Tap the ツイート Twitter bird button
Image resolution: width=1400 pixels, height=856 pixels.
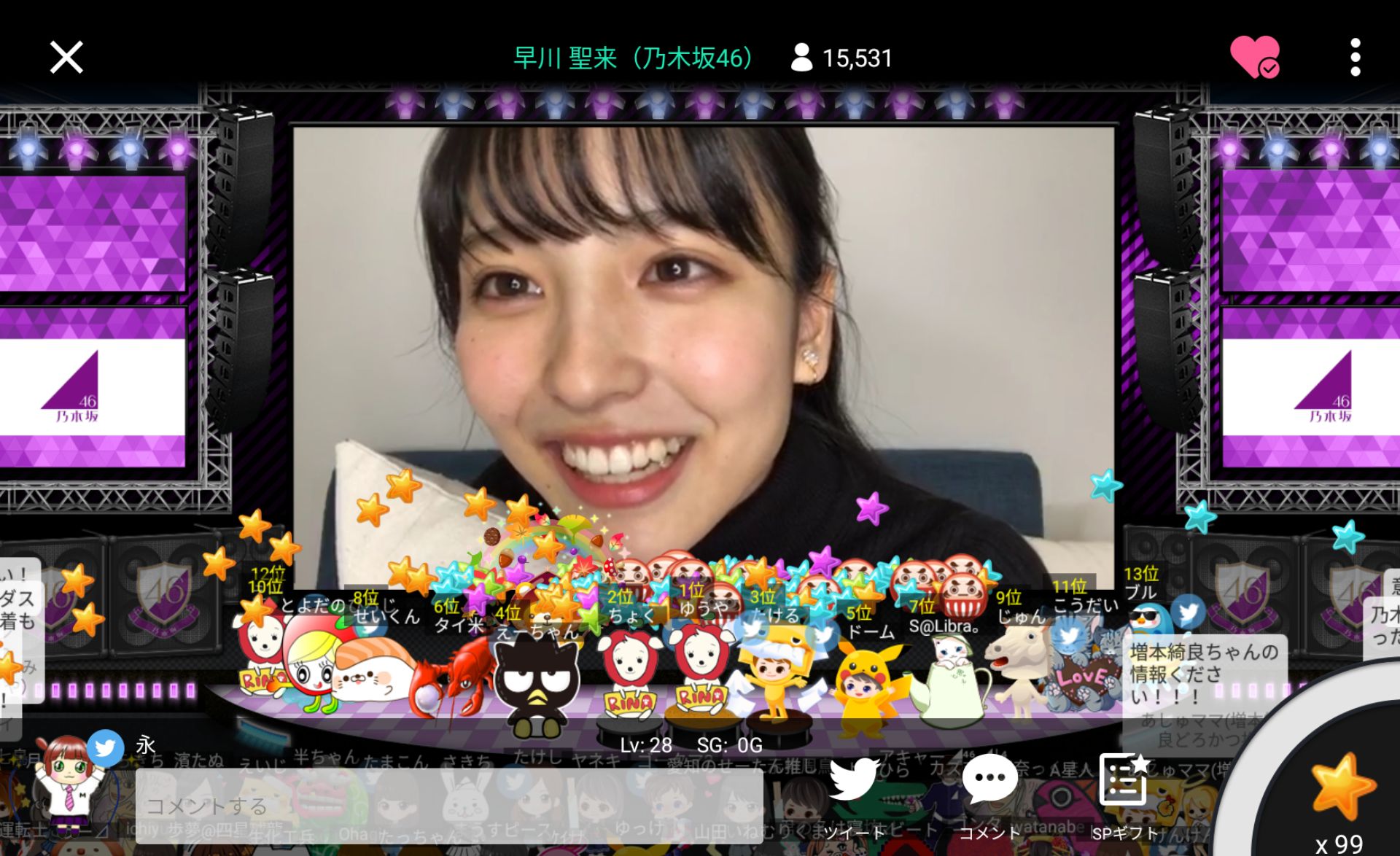[x=854, y=782]
